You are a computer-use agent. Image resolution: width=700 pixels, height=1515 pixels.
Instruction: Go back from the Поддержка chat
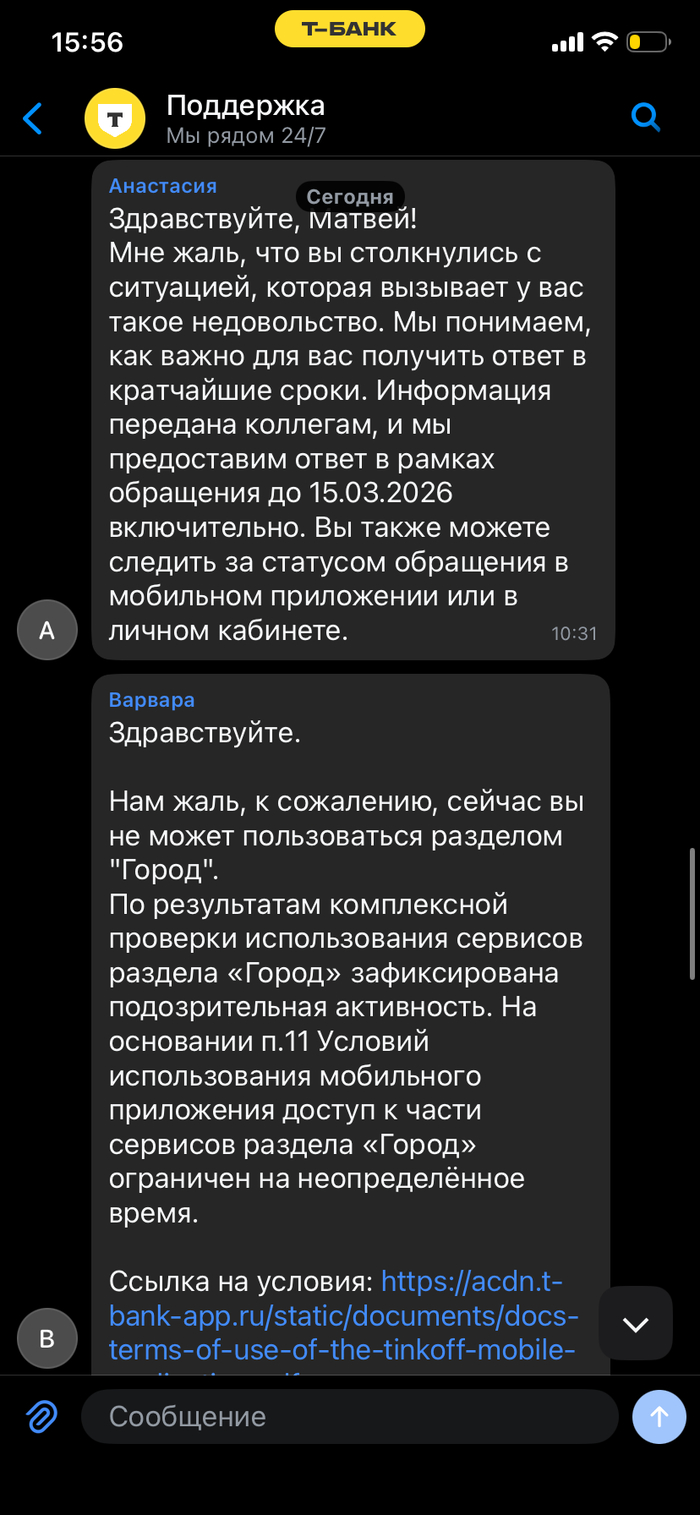(x=33, y=119)
